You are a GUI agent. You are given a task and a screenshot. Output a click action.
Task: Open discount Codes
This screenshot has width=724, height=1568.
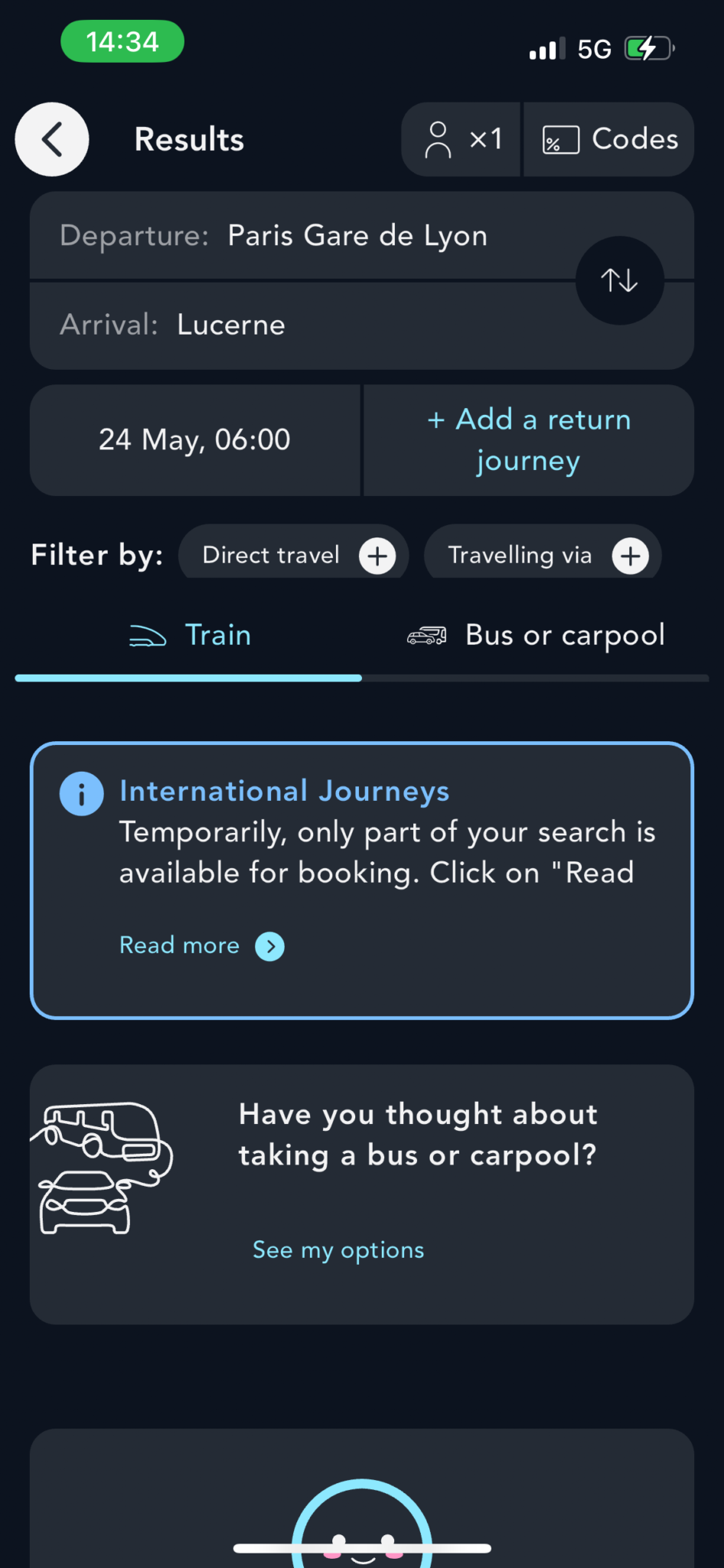coord(609,139)
